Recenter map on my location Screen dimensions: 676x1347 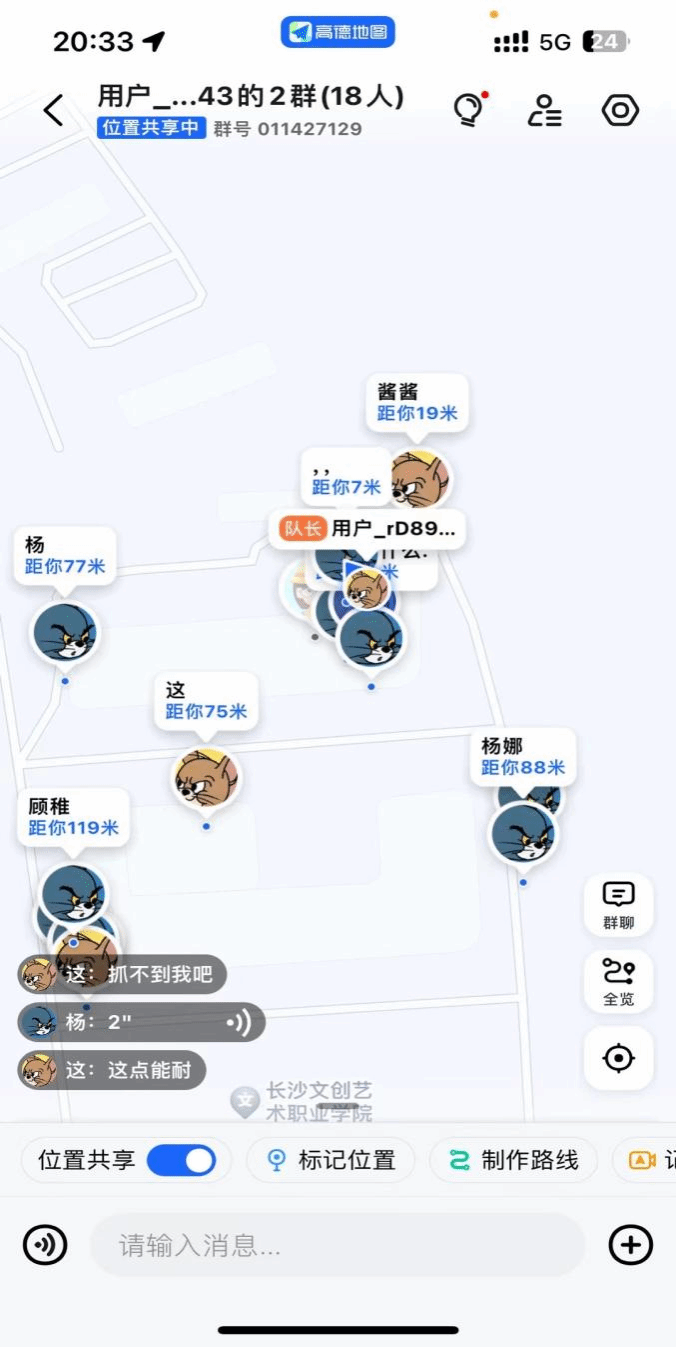coord(618,1058)
